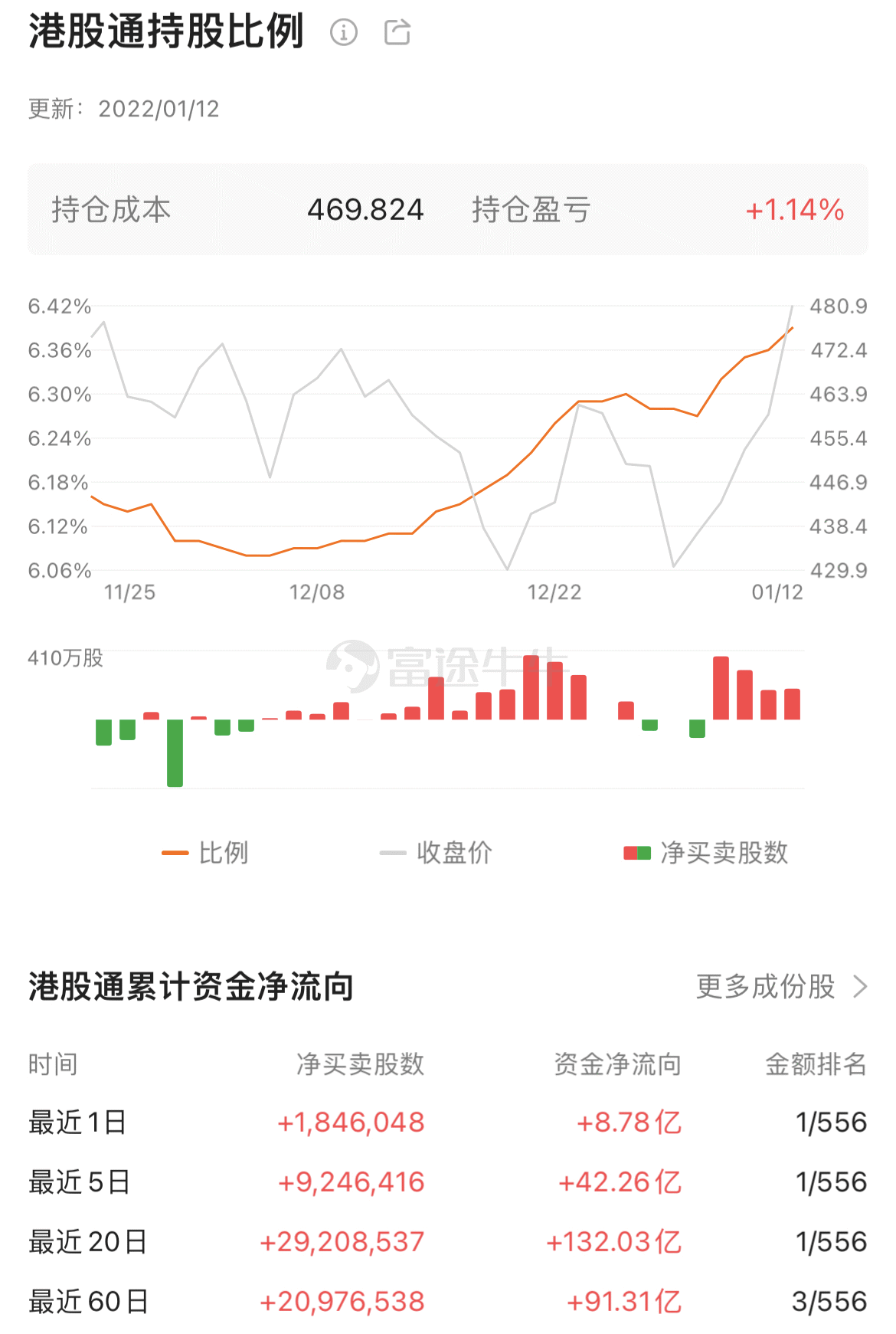Share the 港股通持股比例 chart
Screen dimensions: 896x1334
(x=397, y=32)
